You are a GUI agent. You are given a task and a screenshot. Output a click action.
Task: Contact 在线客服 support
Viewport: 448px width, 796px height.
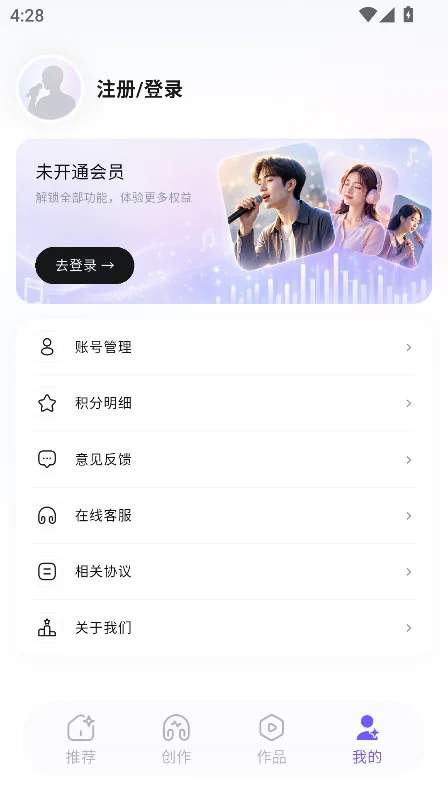pyautogui.click(x=224, y=516)
